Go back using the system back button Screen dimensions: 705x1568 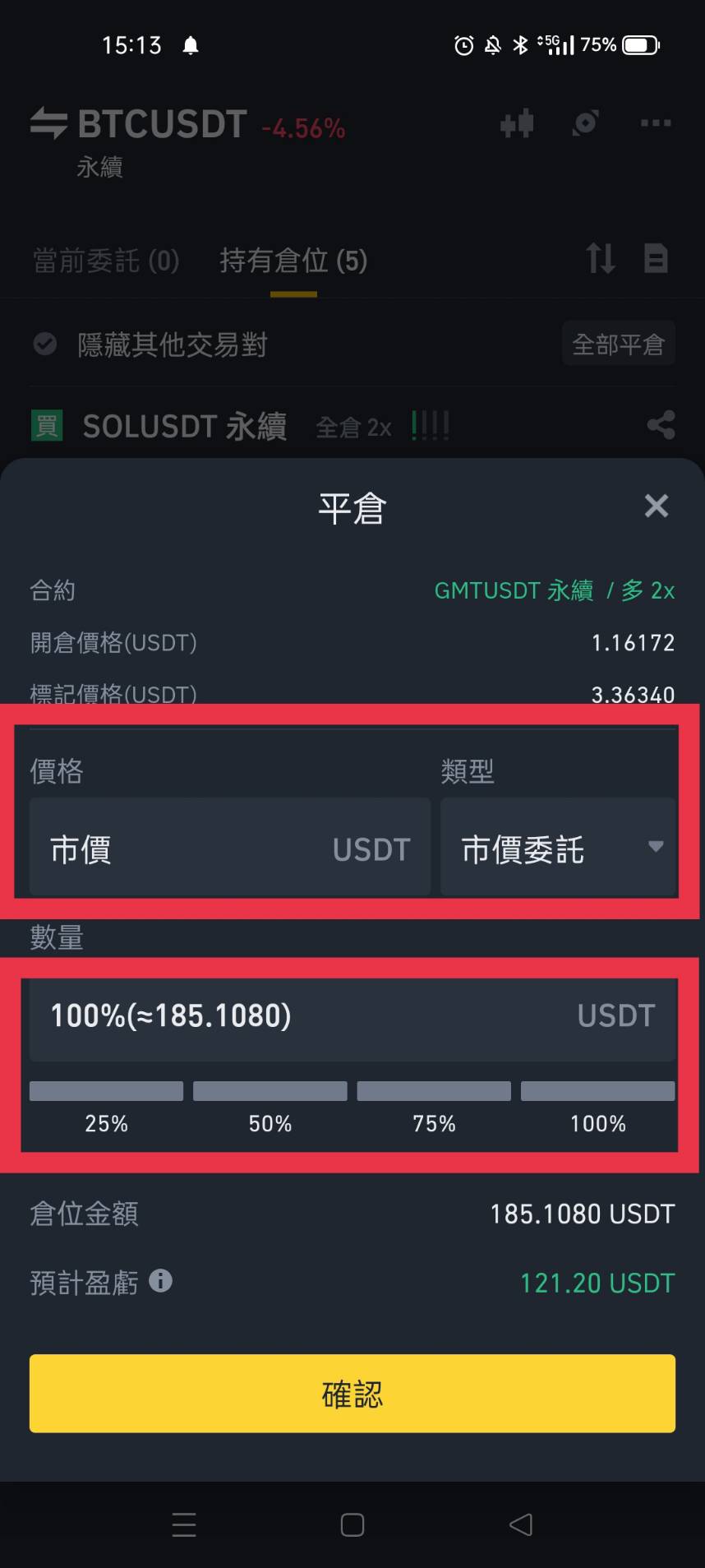point(520,1524)
